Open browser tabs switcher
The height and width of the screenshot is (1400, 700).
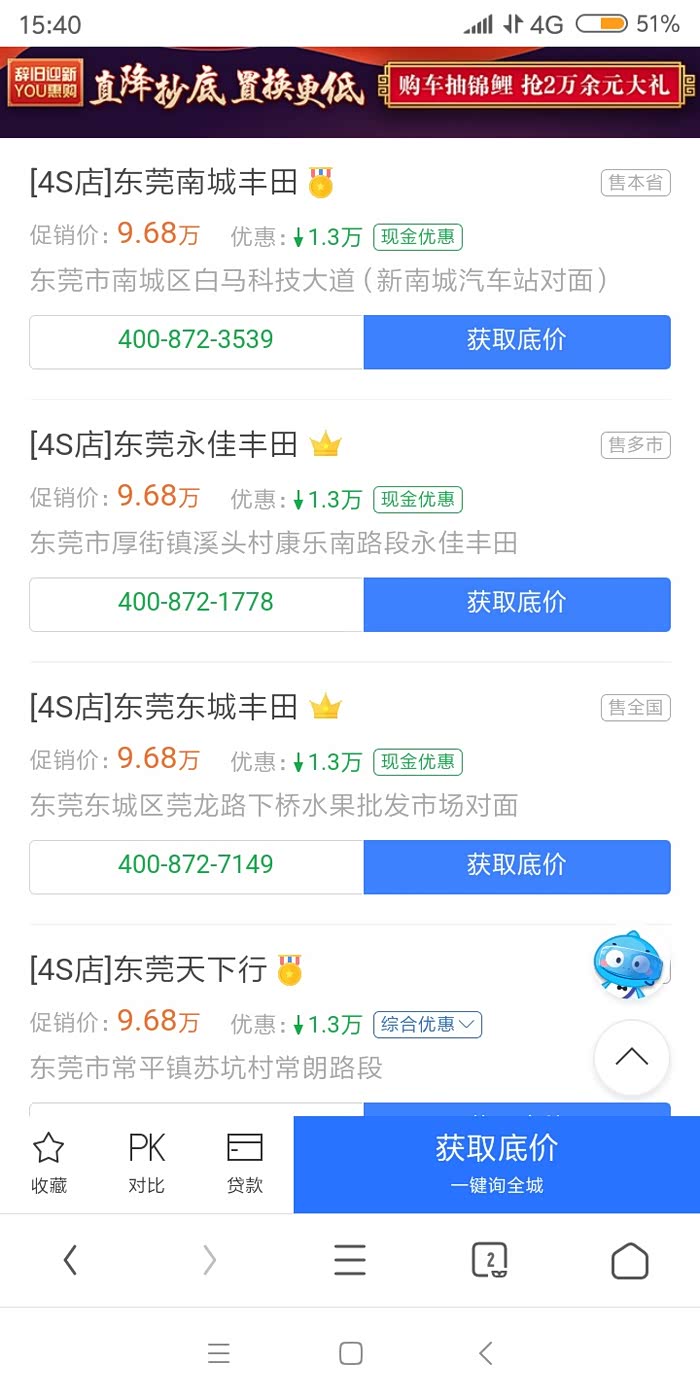490,1260
